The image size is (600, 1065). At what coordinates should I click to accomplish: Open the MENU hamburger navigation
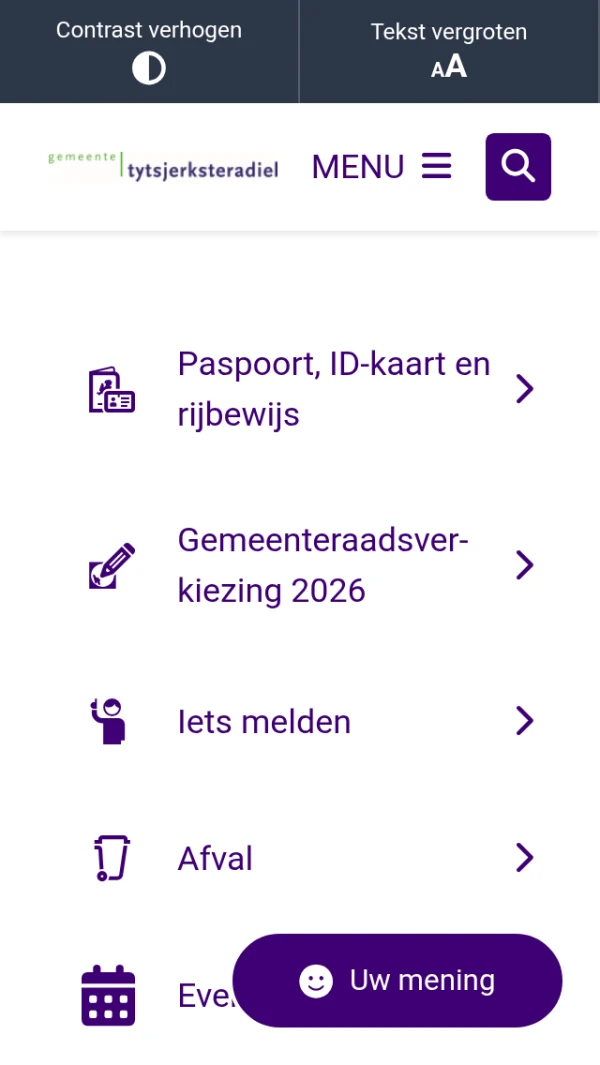click(382, 166)
